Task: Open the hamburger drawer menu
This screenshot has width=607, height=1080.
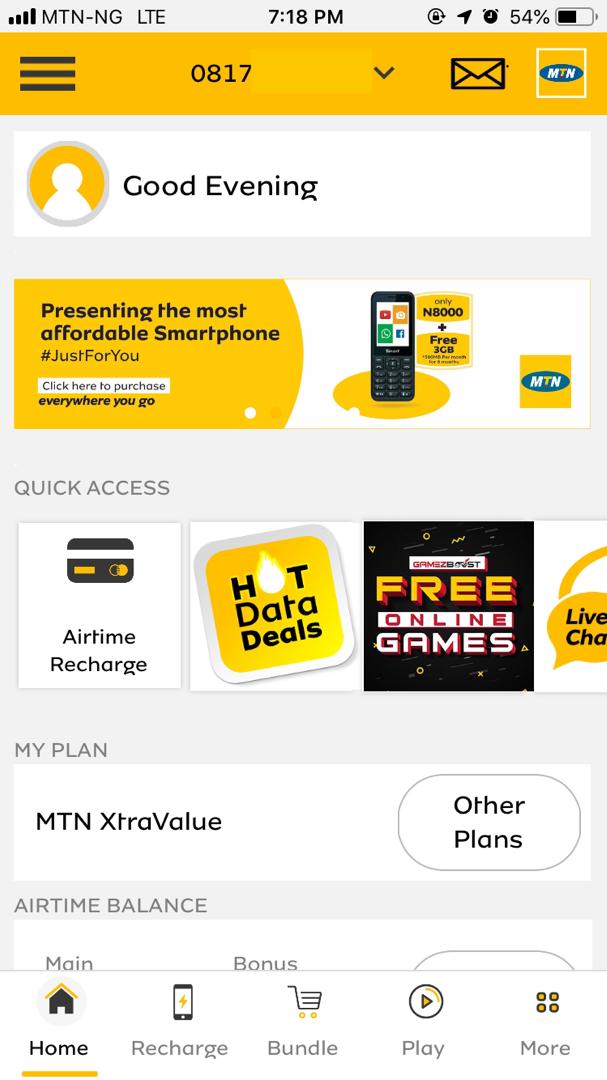Action: point(47,73)
